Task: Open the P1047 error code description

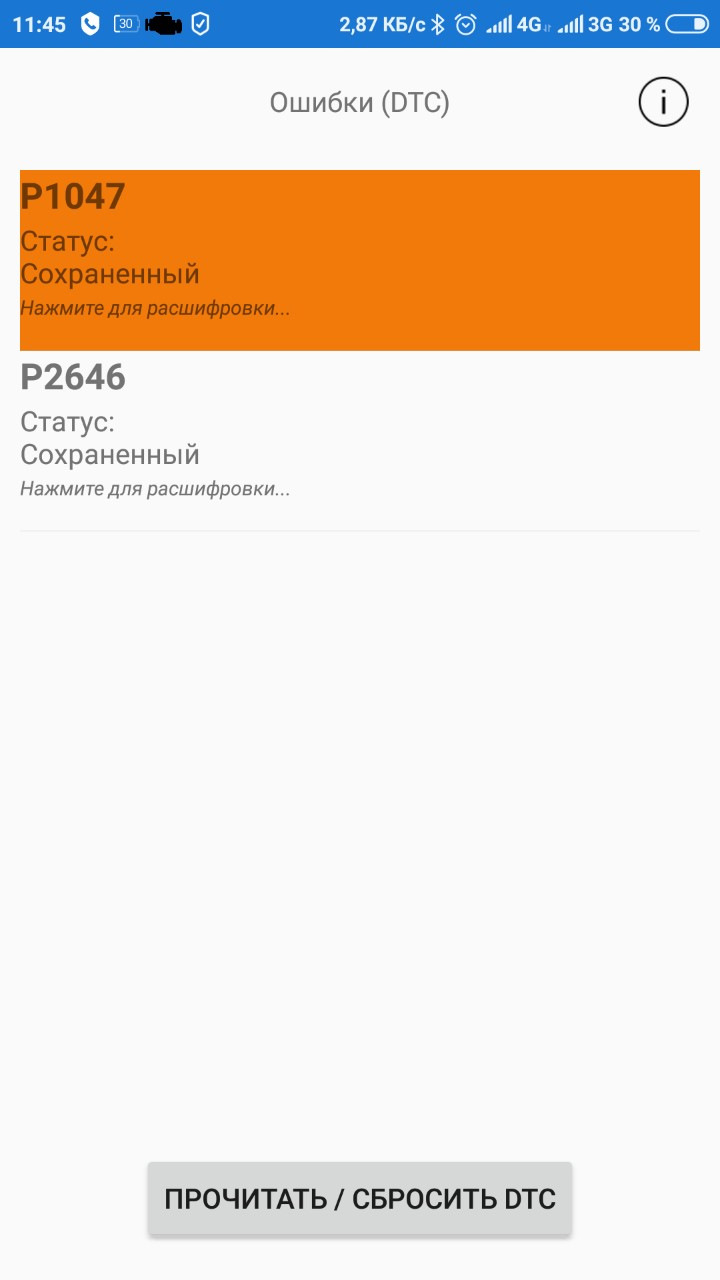Action: 360,260
